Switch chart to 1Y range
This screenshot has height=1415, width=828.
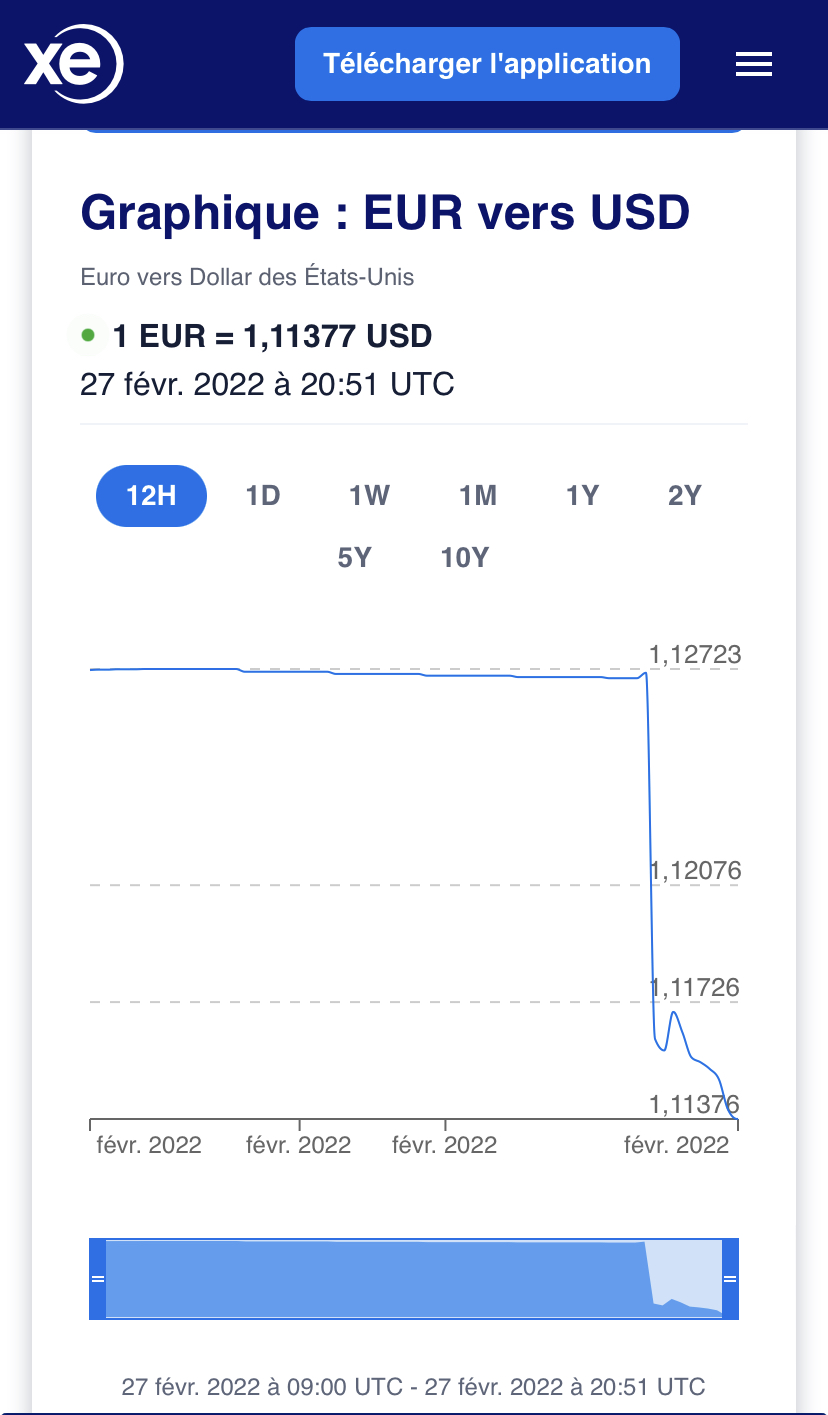tap(582, 496)
